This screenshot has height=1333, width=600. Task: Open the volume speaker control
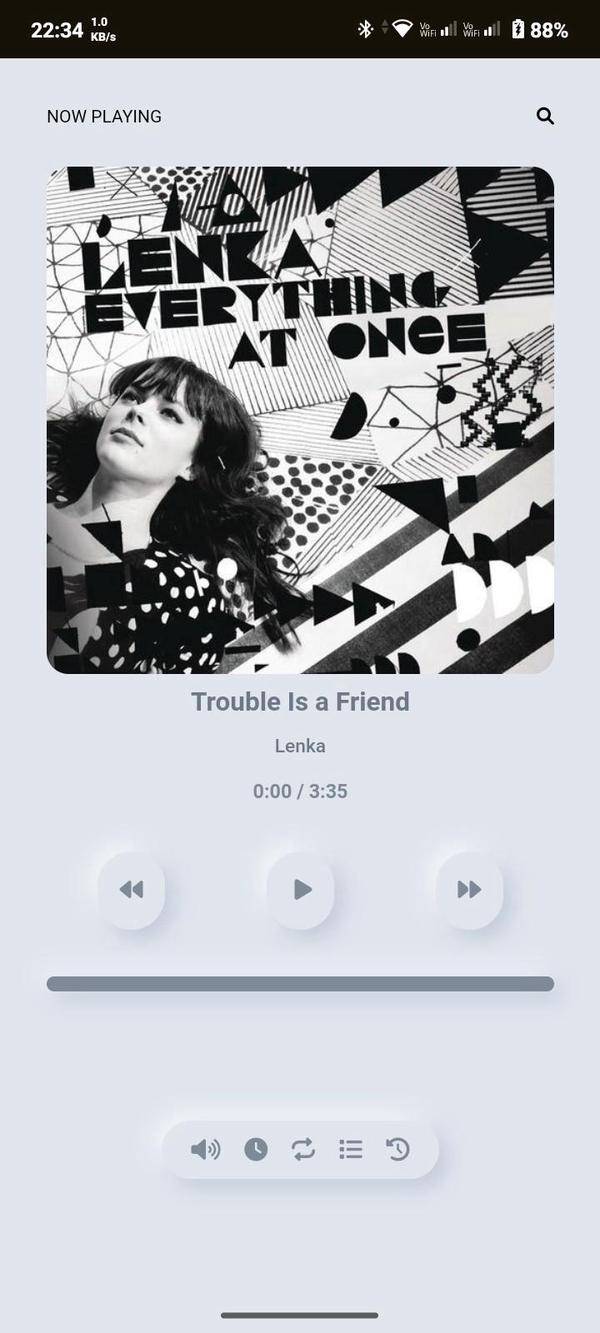(x=205, y=1149)
